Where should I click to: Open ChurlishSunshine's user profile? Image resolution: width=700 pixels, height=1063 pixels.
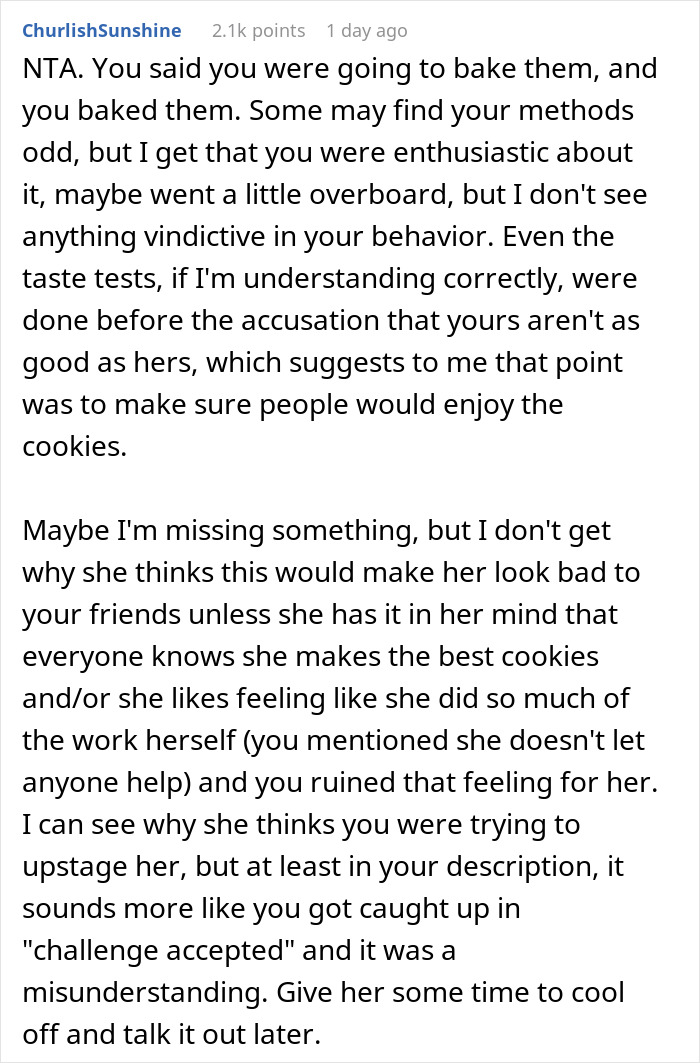tap(101, 31)
